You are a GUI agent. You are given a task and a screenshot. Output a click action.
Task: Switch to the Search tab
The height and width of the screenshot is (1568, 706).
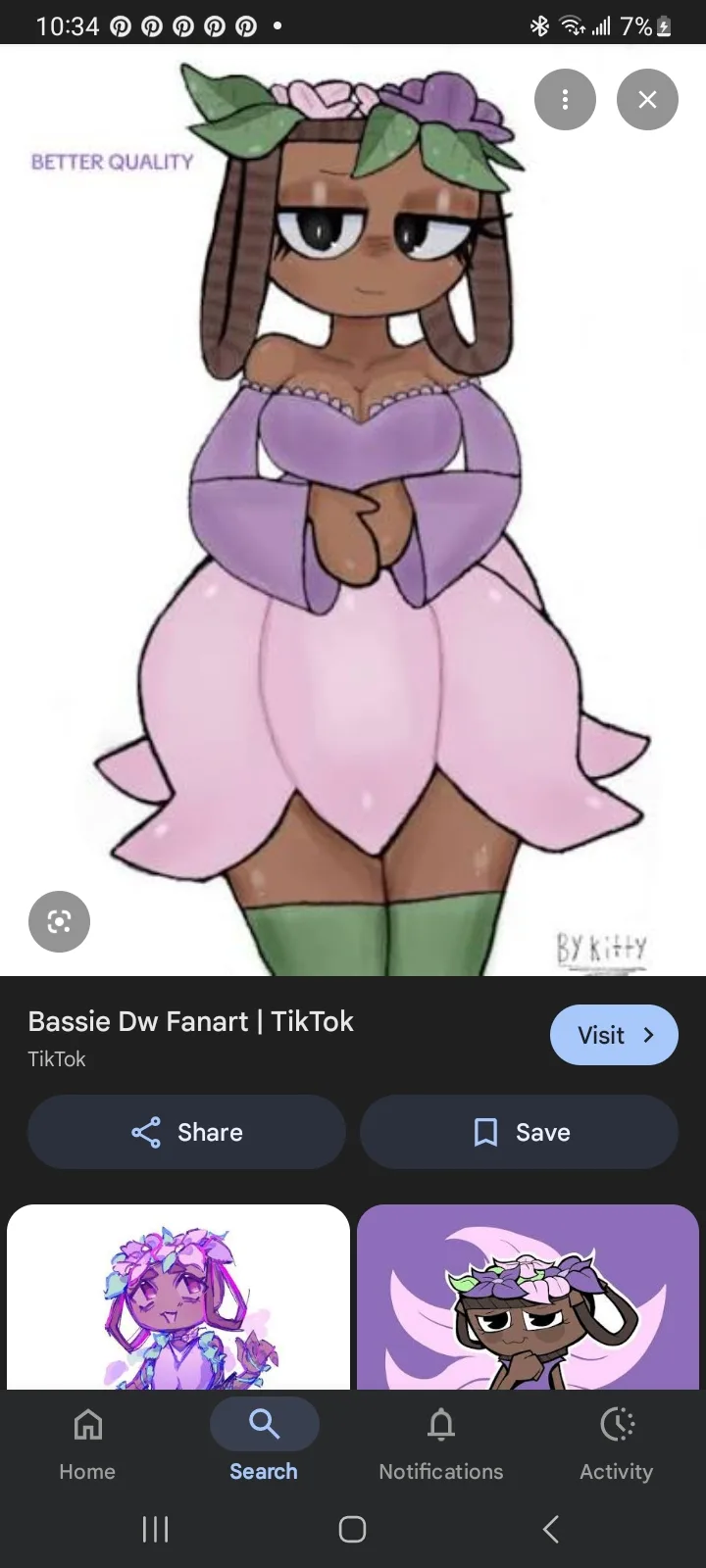(264, 1443)
